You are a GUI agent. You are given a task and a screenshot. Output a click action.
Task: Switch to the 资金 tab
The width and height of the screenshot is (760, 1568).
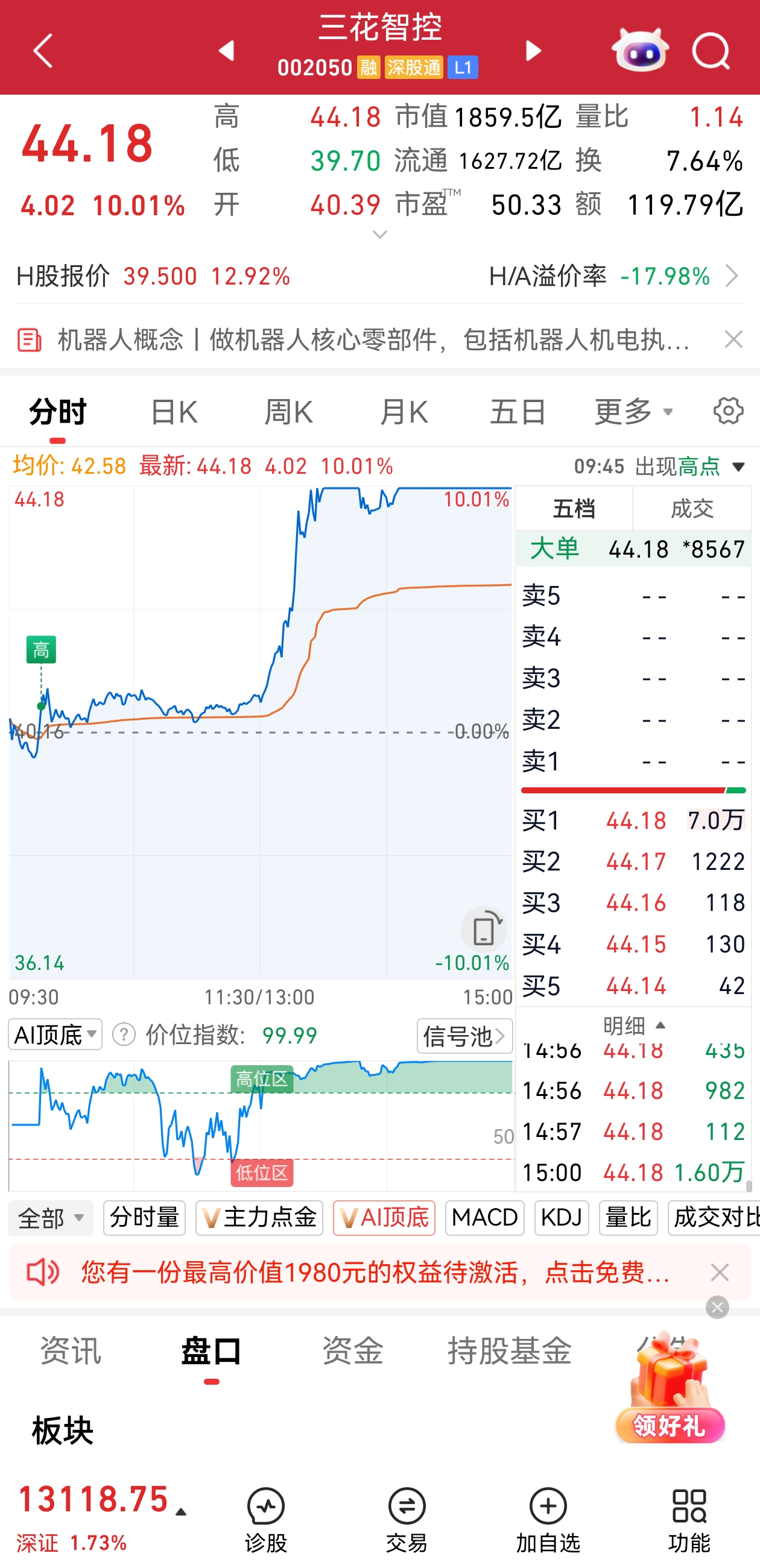coord(353,1350)
